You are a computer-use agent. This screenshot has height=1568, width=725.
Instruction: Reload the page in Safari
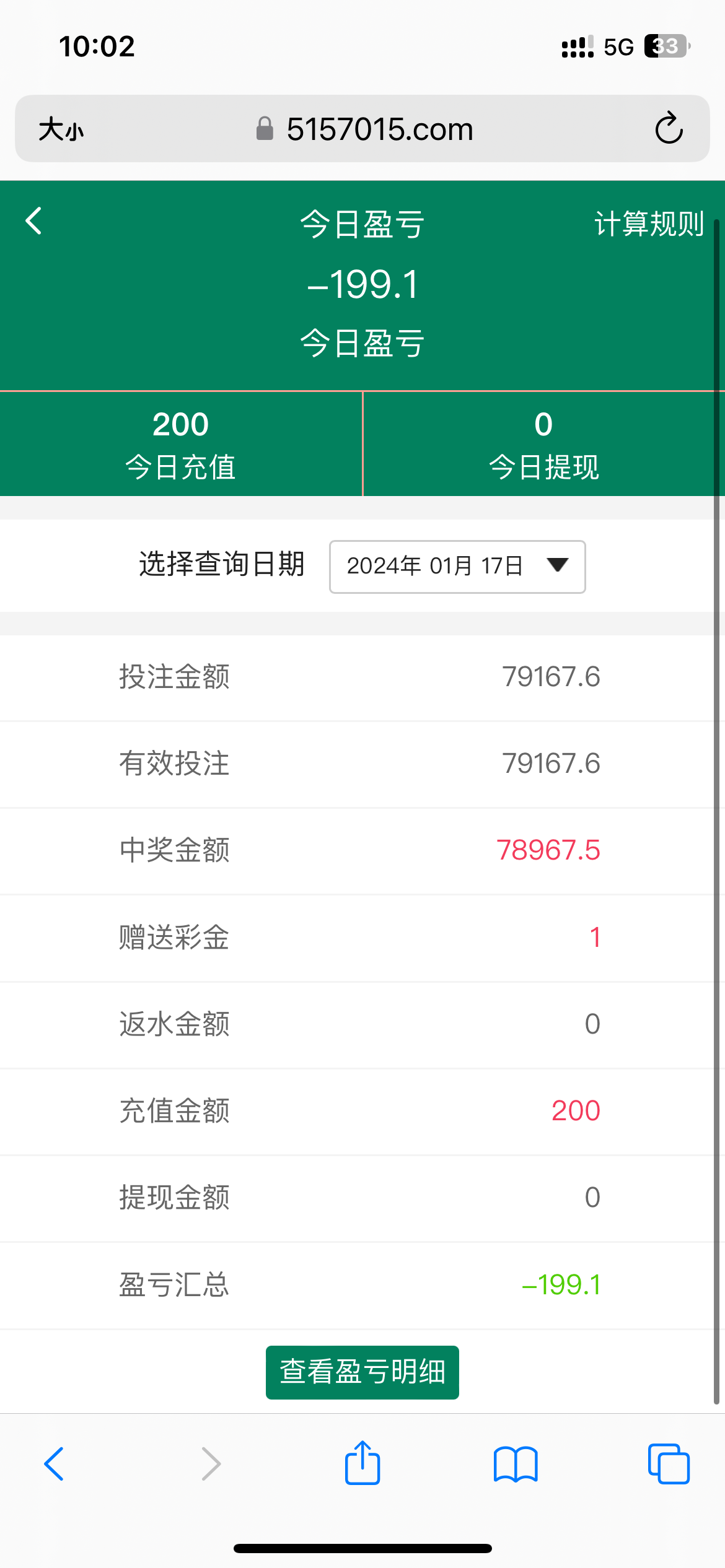[x=669, y=129]
